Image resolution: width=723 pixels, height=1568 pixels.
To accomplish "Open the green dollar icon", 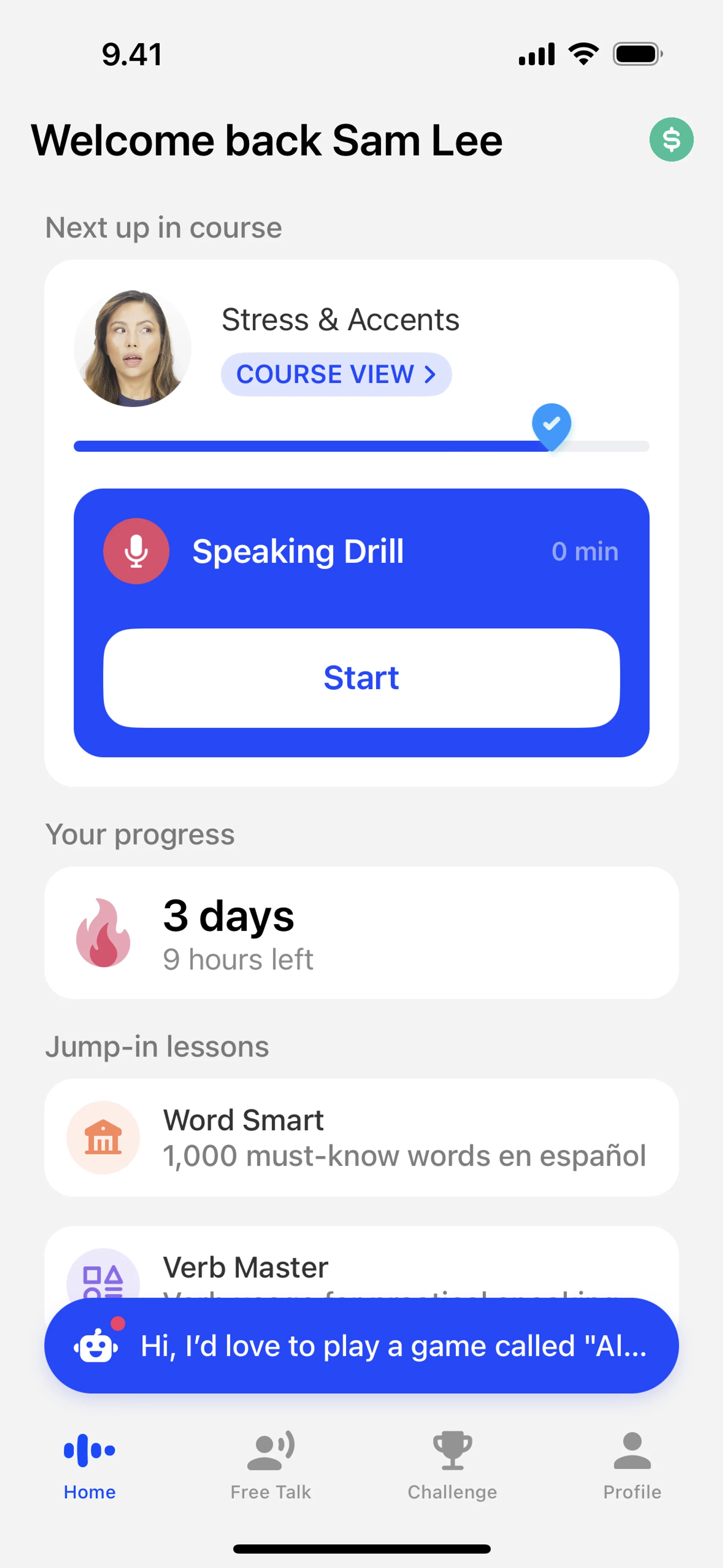I will (671, 139).
